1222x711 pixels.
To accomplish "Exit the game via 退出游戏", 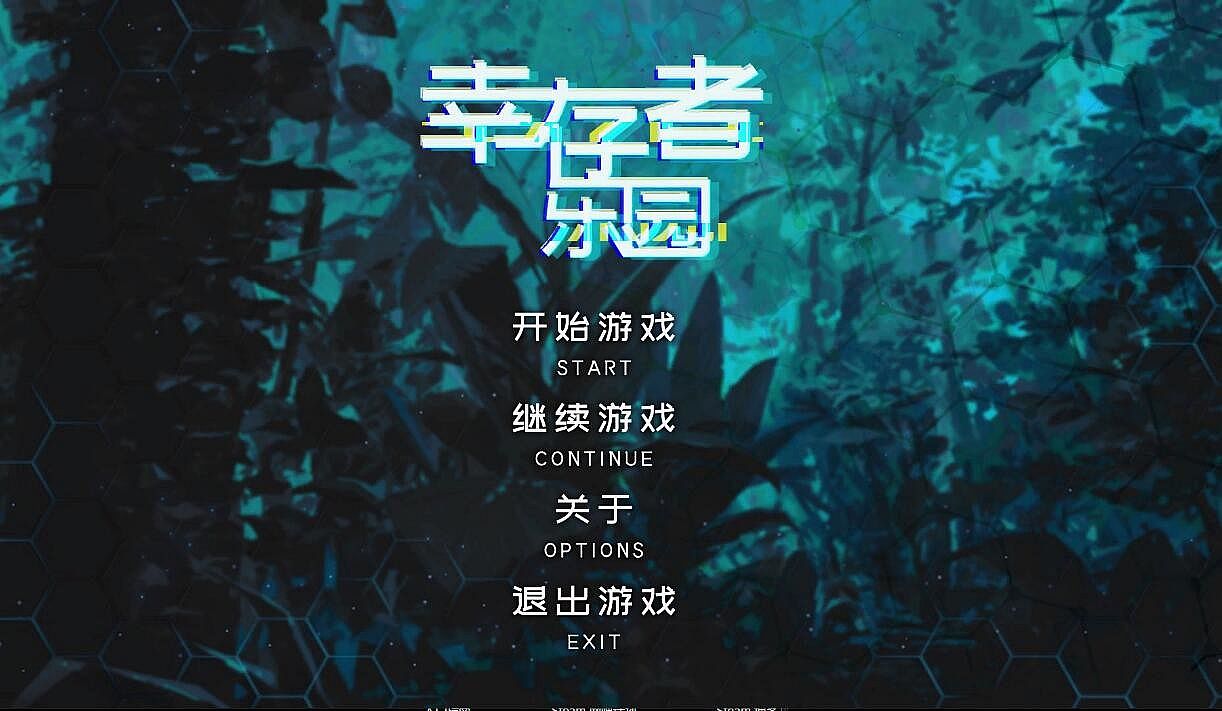I will pyautogui.click(x=594, y=602).
